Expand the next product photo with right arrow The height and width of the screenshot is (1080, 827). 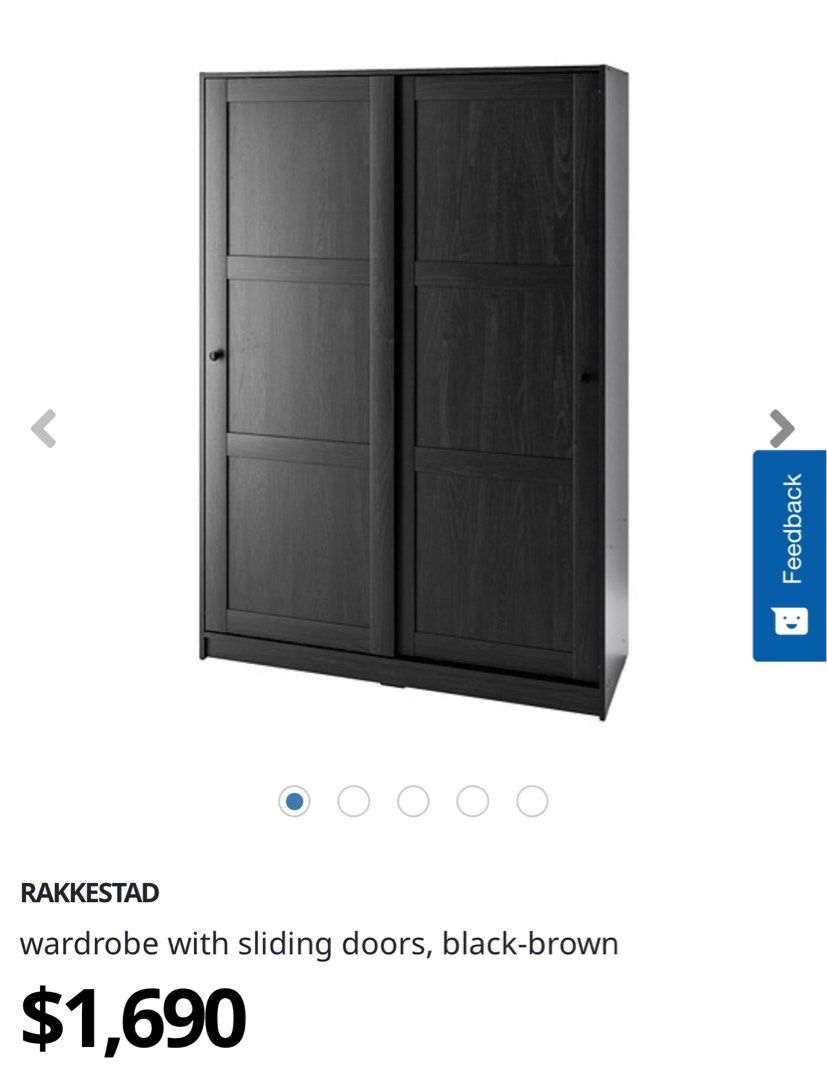tap(780, 428)
